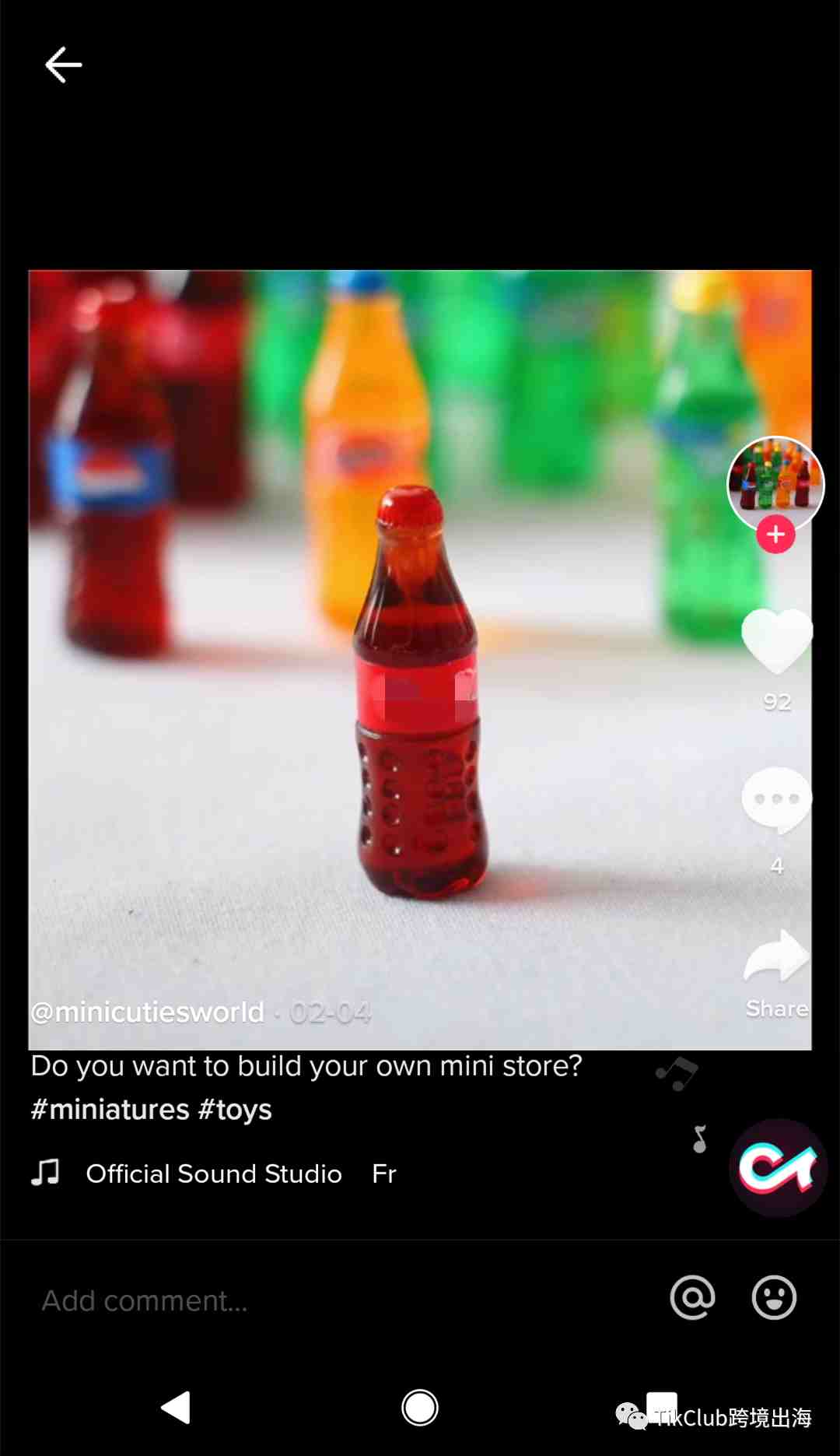This screenshot has height=1456, width=840.
Task: Go back using the top arrow
Action: 64,65
